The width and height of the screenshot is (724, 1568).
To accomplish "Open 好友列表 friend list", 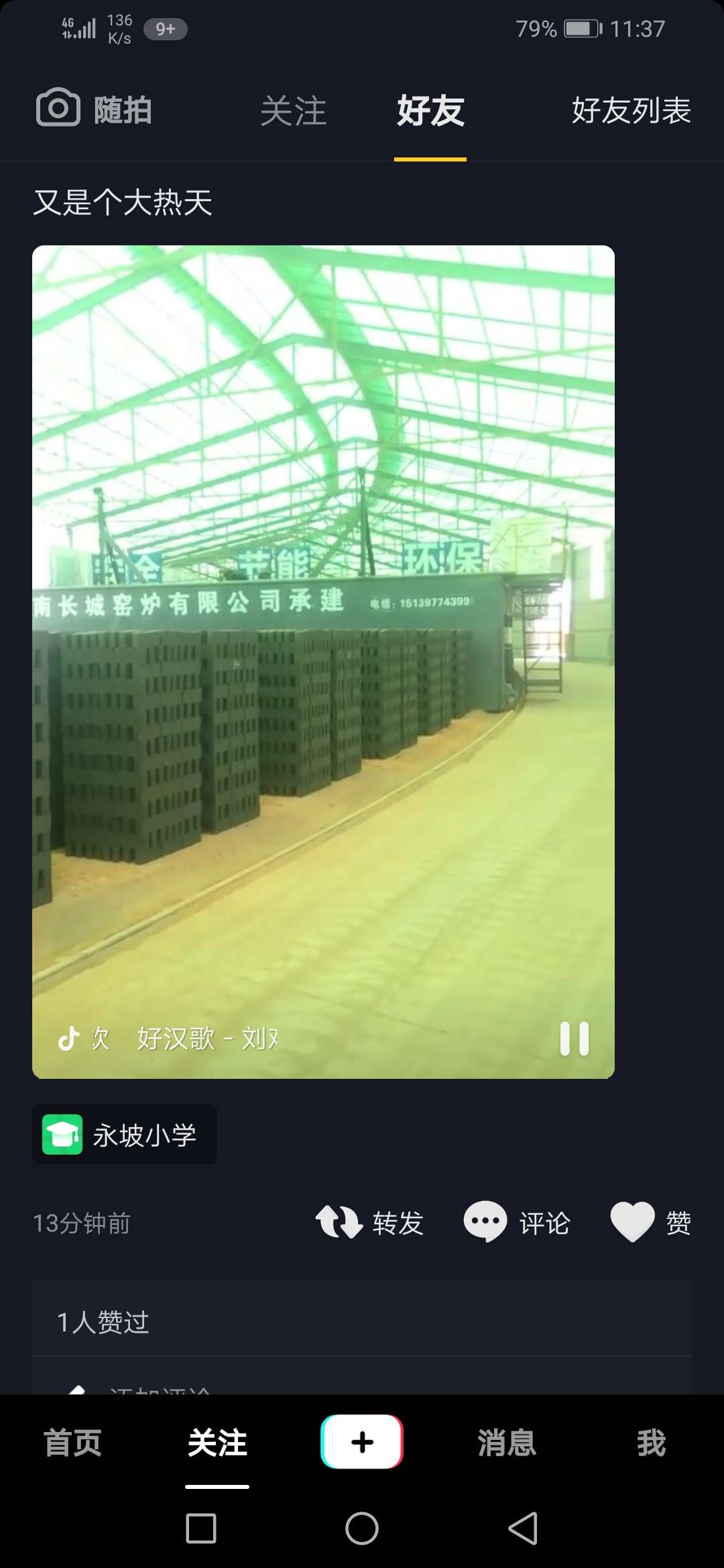I will tap(631, 111).
